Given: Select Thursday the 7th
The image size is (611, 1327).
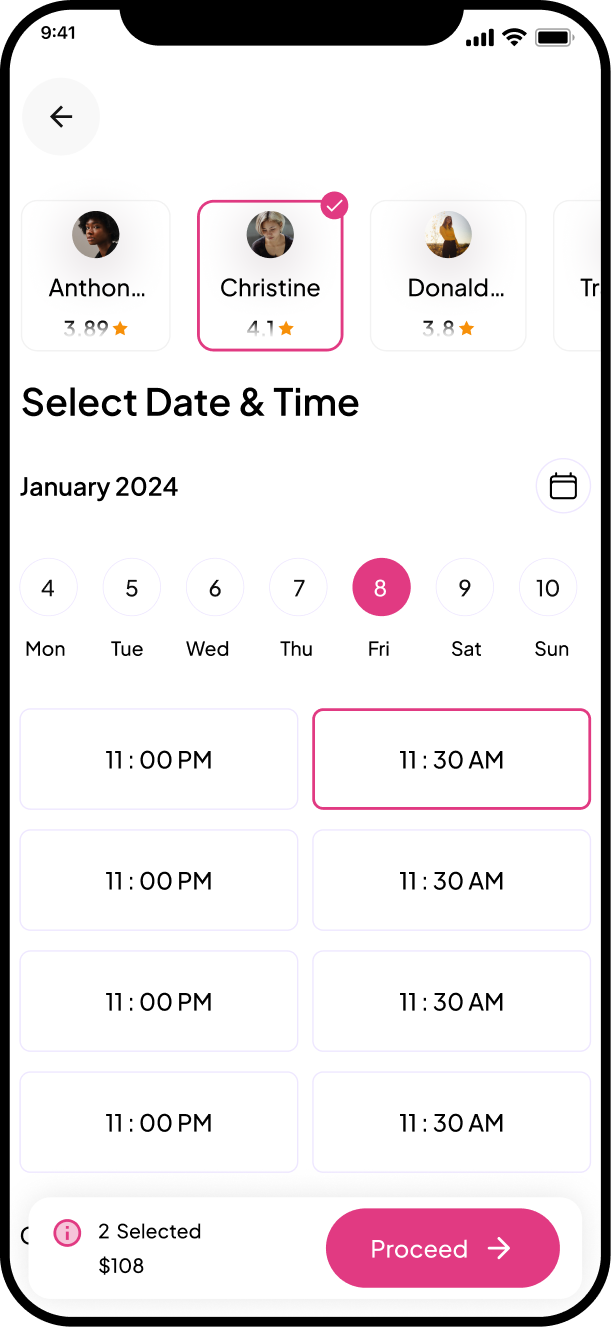Looking at the screenshot, I should pos(298,588).
